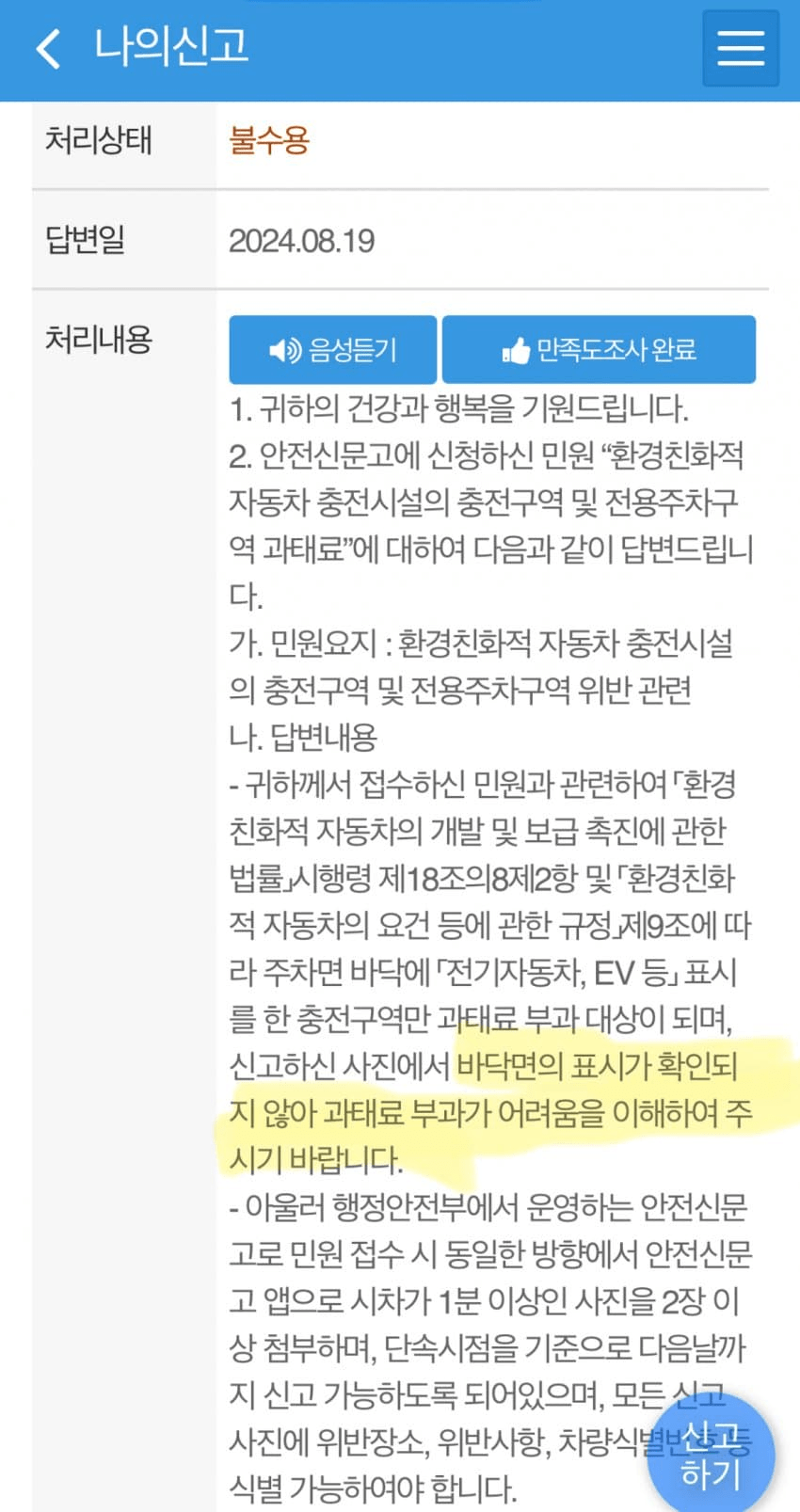Tap the floating 신고하기 button
The width and height of the screenshot is (800, 1512).
point(712,1454)
